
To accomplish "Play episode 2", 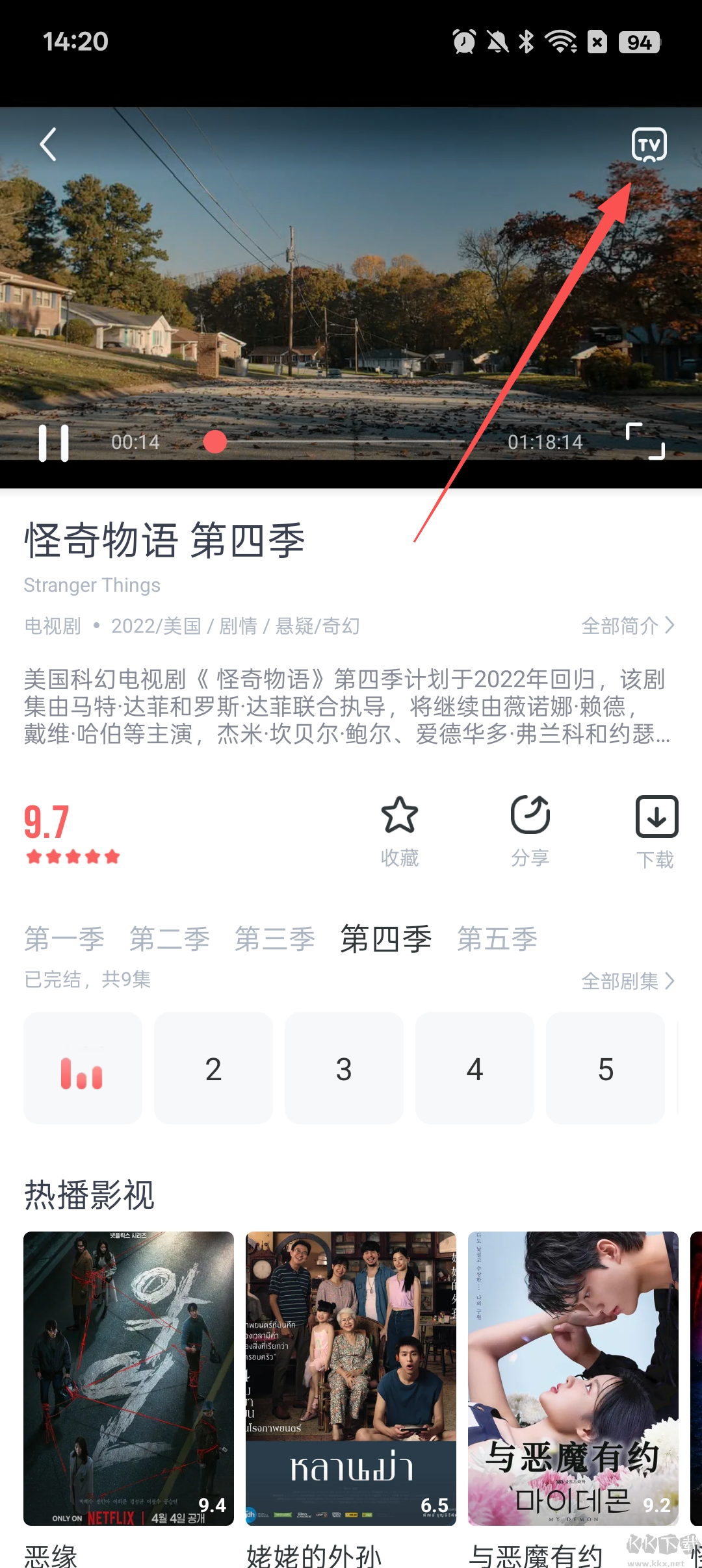I will point(213,1069).
